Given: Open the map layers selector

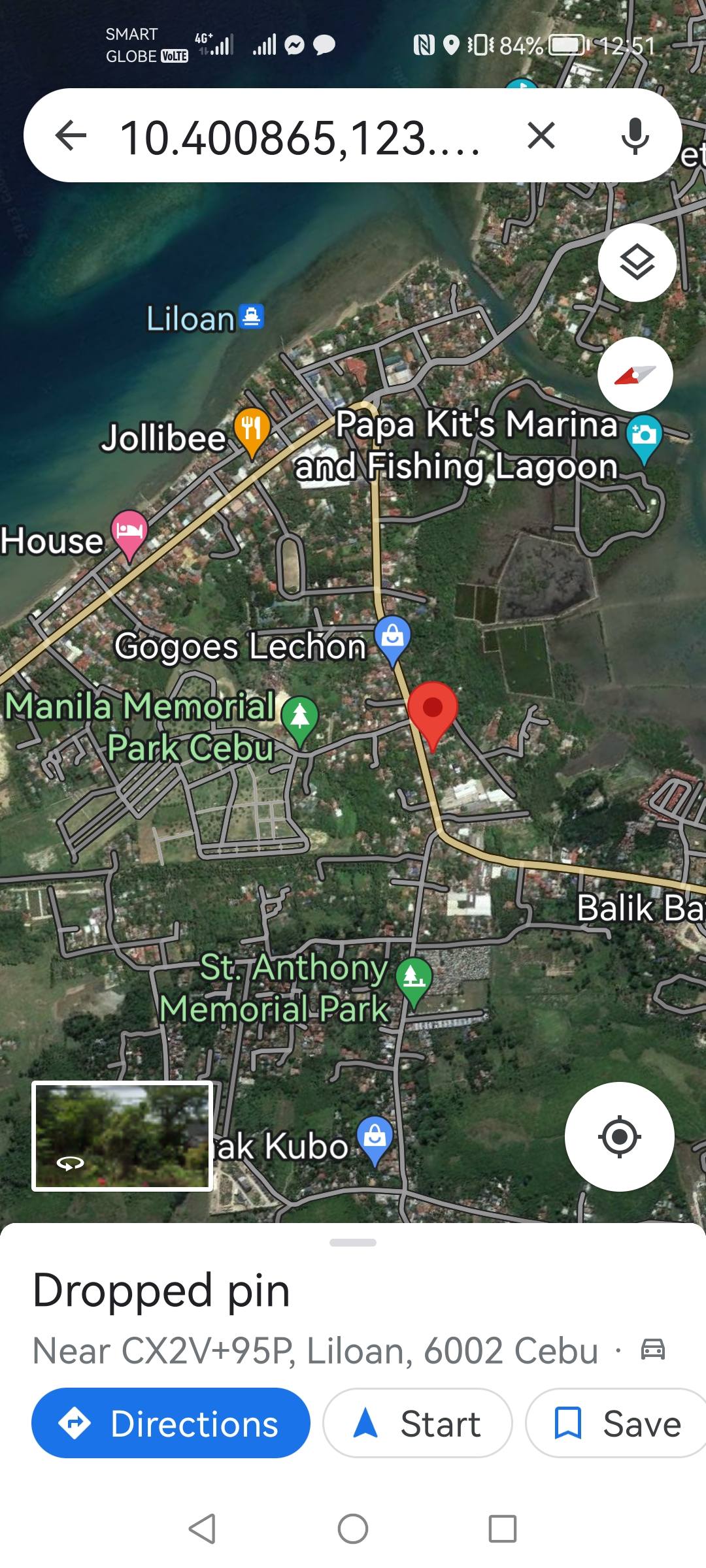Looking at the screenshot, I should [x=637, y=263].
